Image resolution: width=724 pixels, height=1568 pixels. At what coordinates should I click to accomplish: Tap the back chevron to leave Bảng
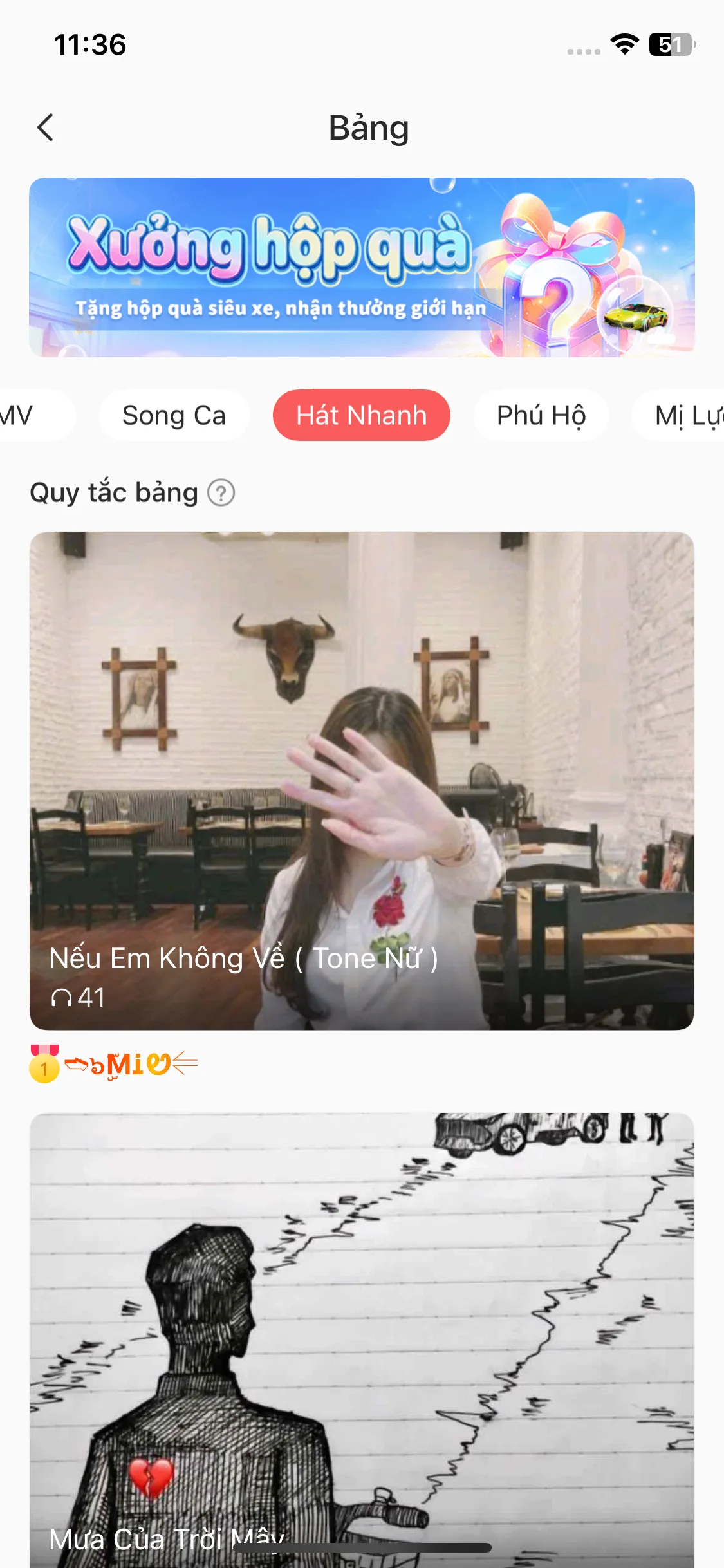tap(46, 127)
